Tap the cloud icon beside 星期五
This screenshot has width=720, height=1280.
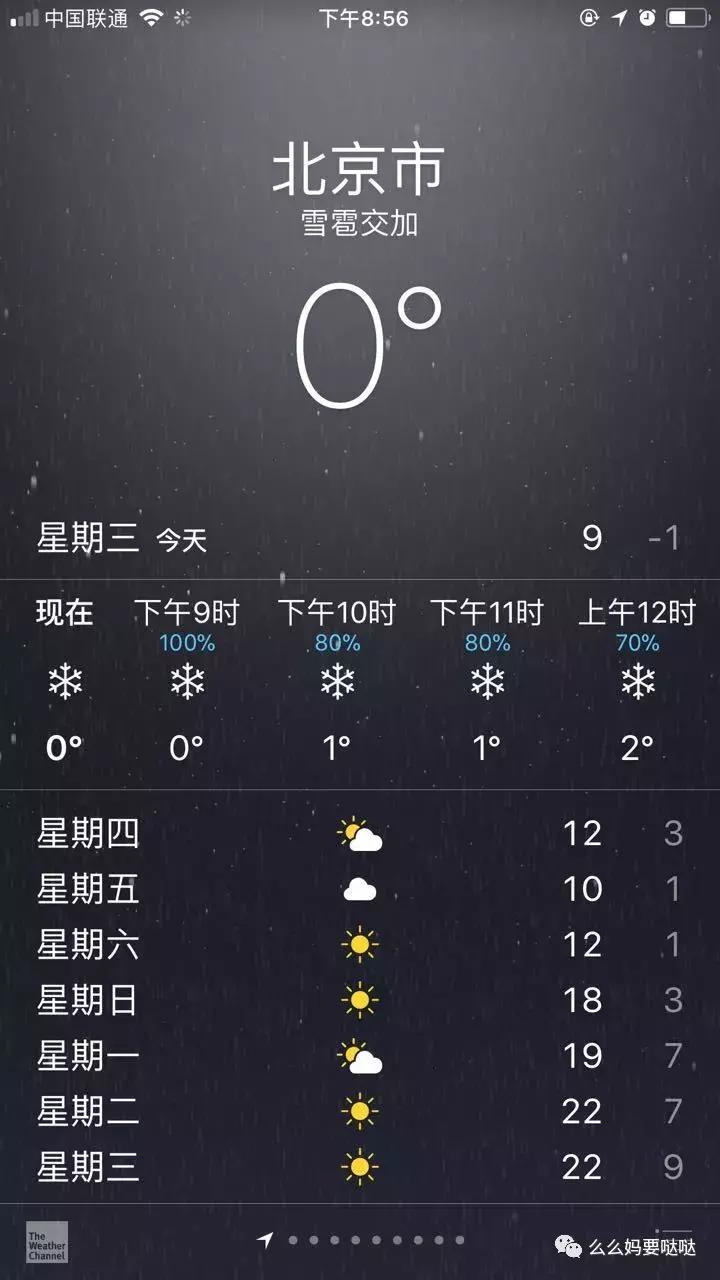coord(360,888)
